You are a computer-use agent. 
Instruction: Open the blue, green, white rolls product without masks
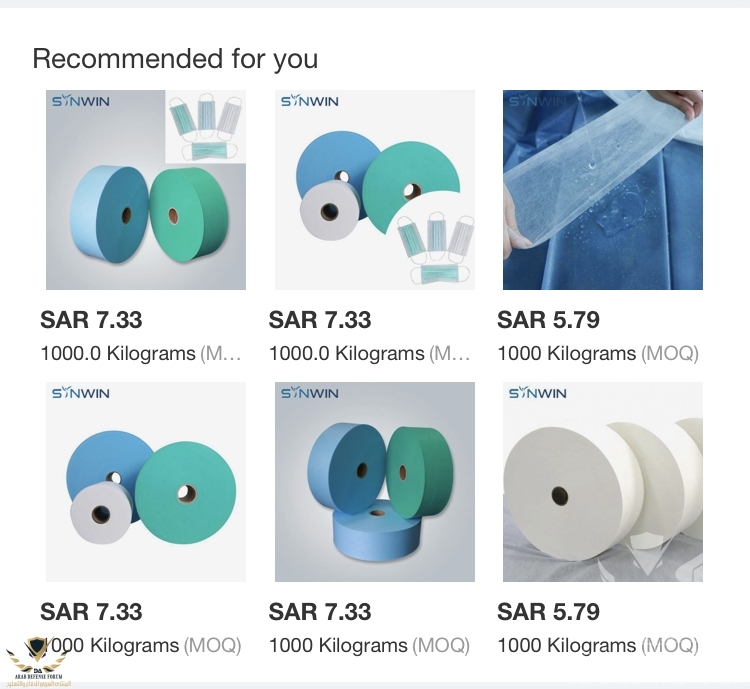[146, 482]
